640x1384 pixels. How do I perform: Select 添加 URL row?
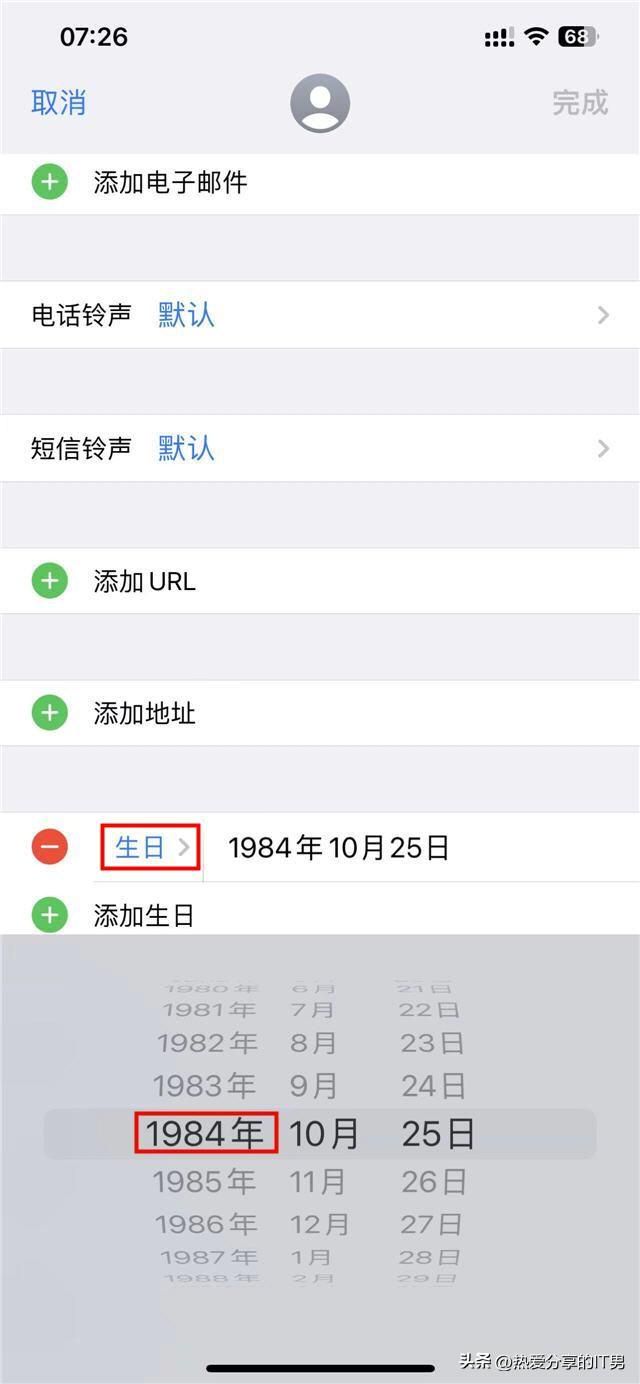click(x=320, y=581)
